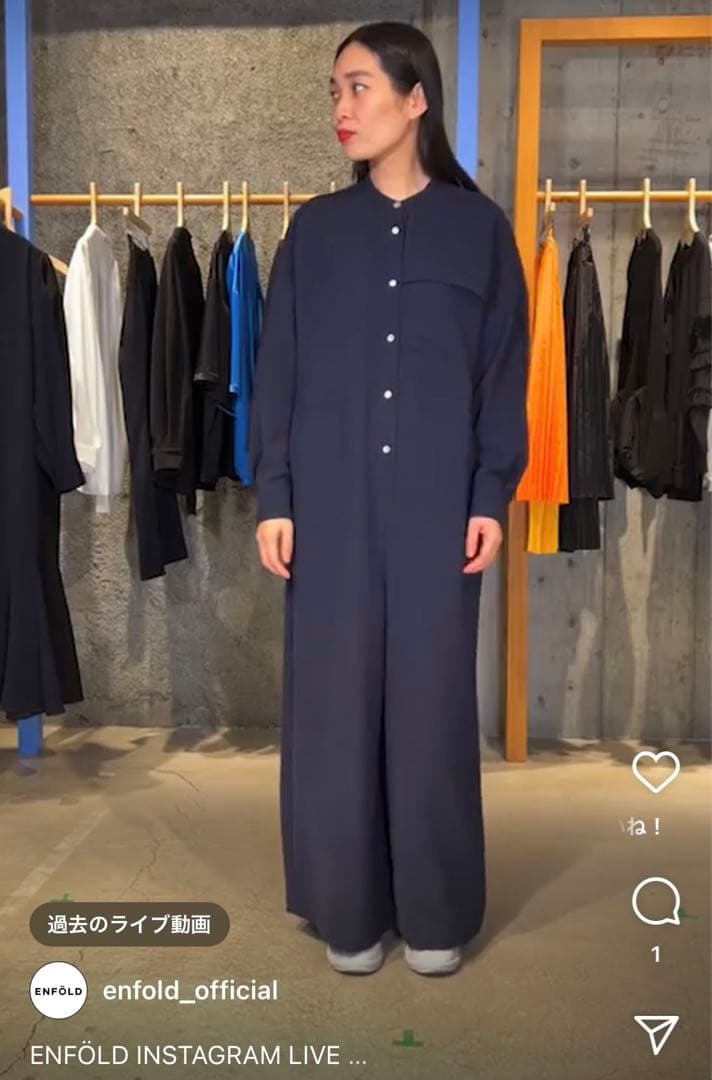
Task: Open the enfold_official profile name
Action: click(x=190, y=991)
